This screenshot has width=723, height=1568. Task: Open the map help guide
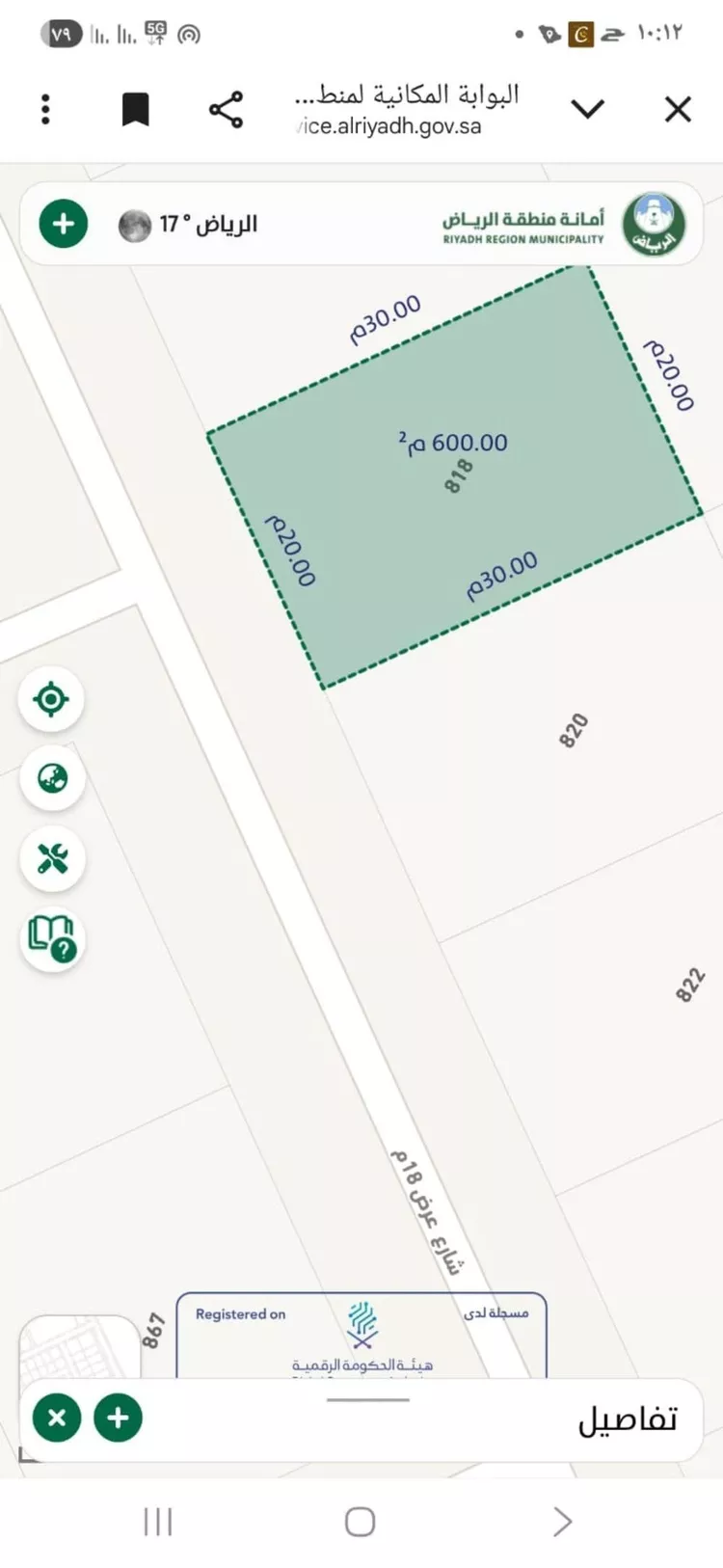52,939
